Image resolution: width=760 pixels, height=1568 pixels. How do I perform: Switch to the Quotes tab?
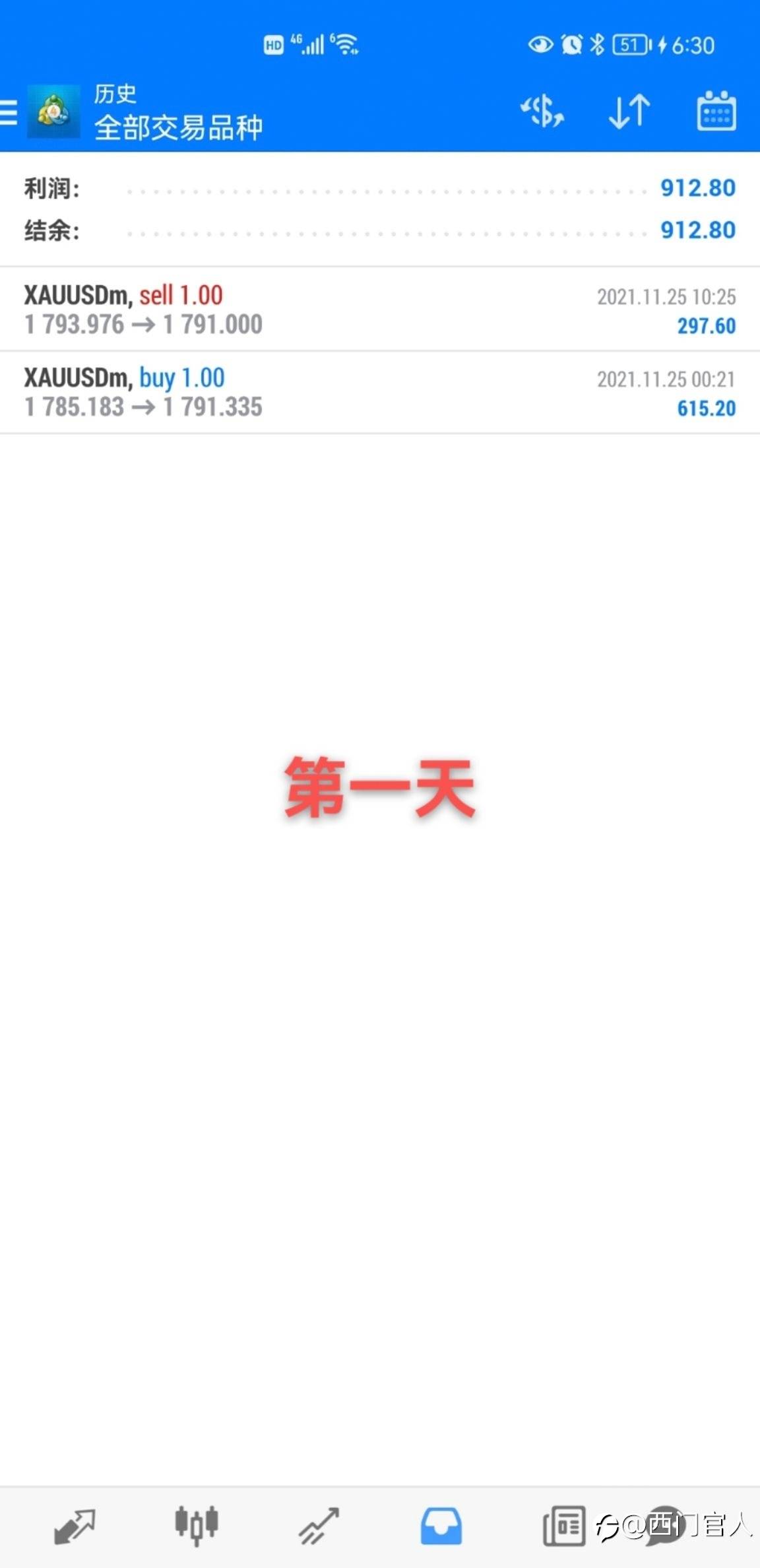(74, 1526)
